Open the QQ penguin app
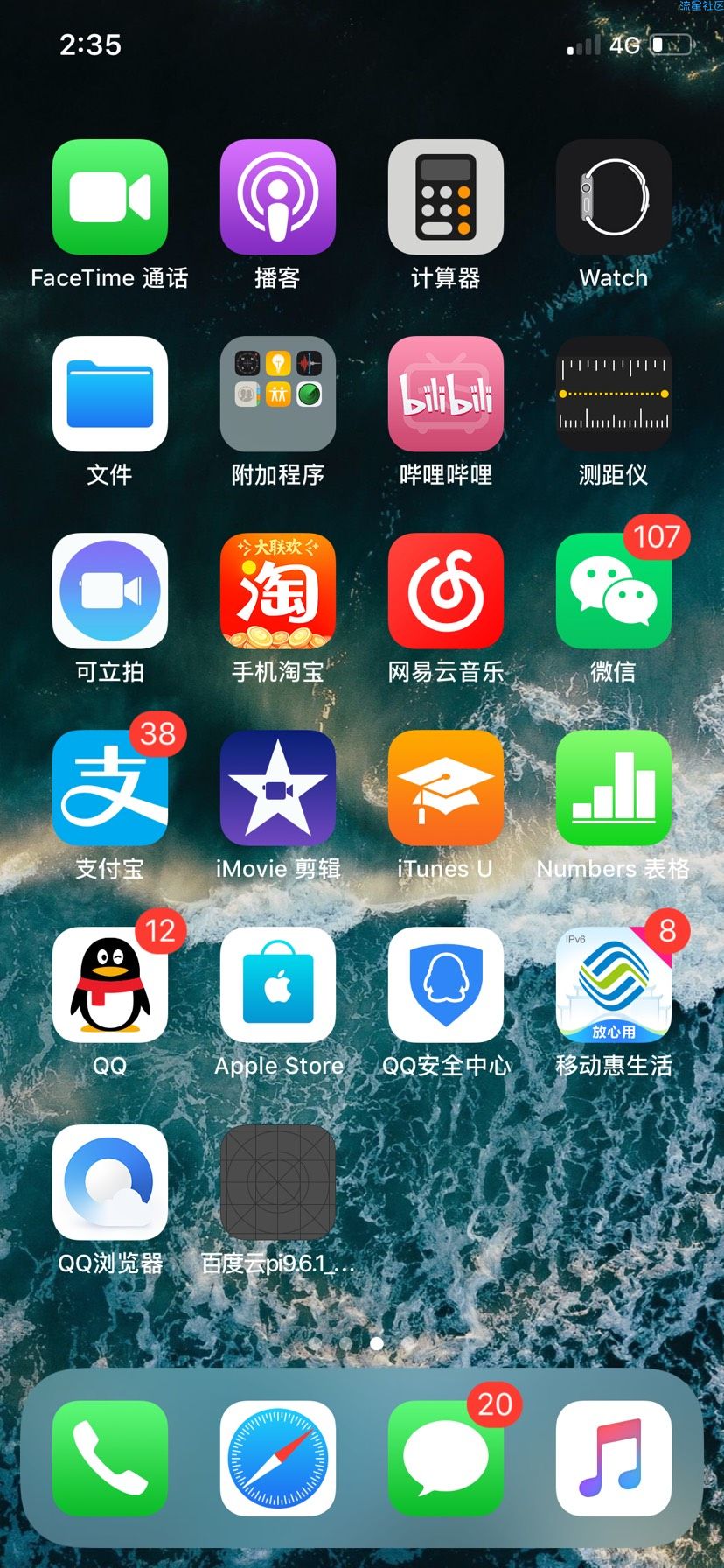Image resolution: width=724 pixels, height=1568 pixels. [110, 984]
